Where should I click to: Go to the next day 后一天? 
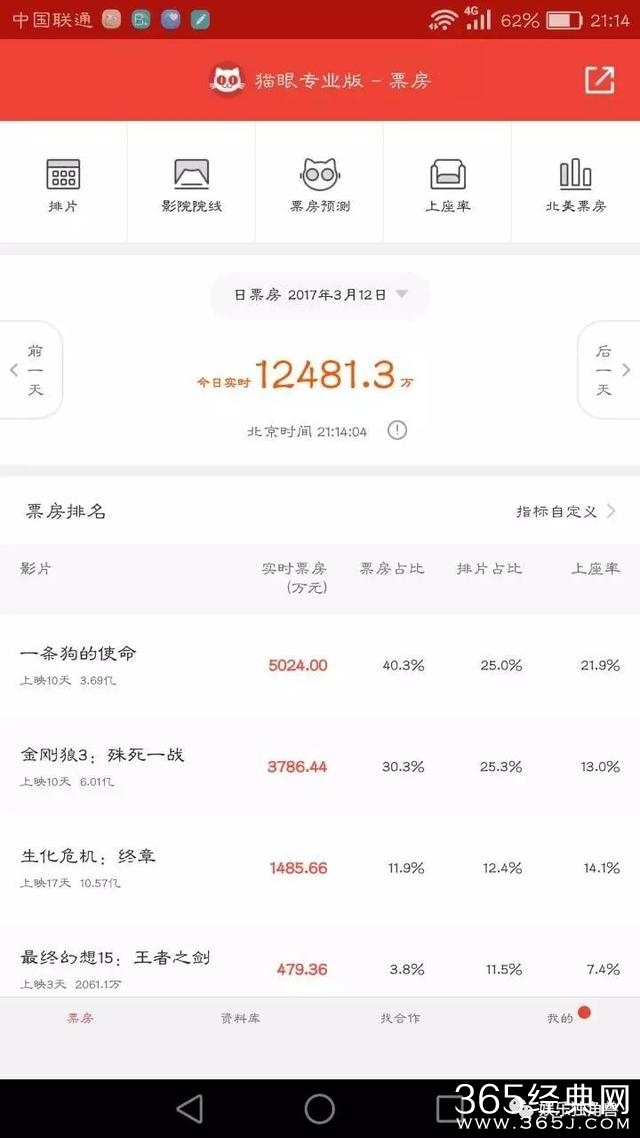pos(608,370)
